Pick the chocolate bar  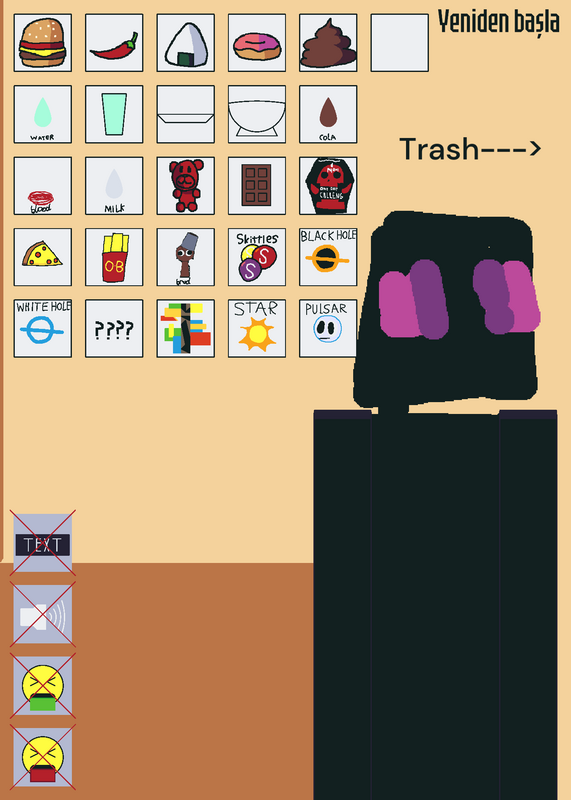pos(257,186)
